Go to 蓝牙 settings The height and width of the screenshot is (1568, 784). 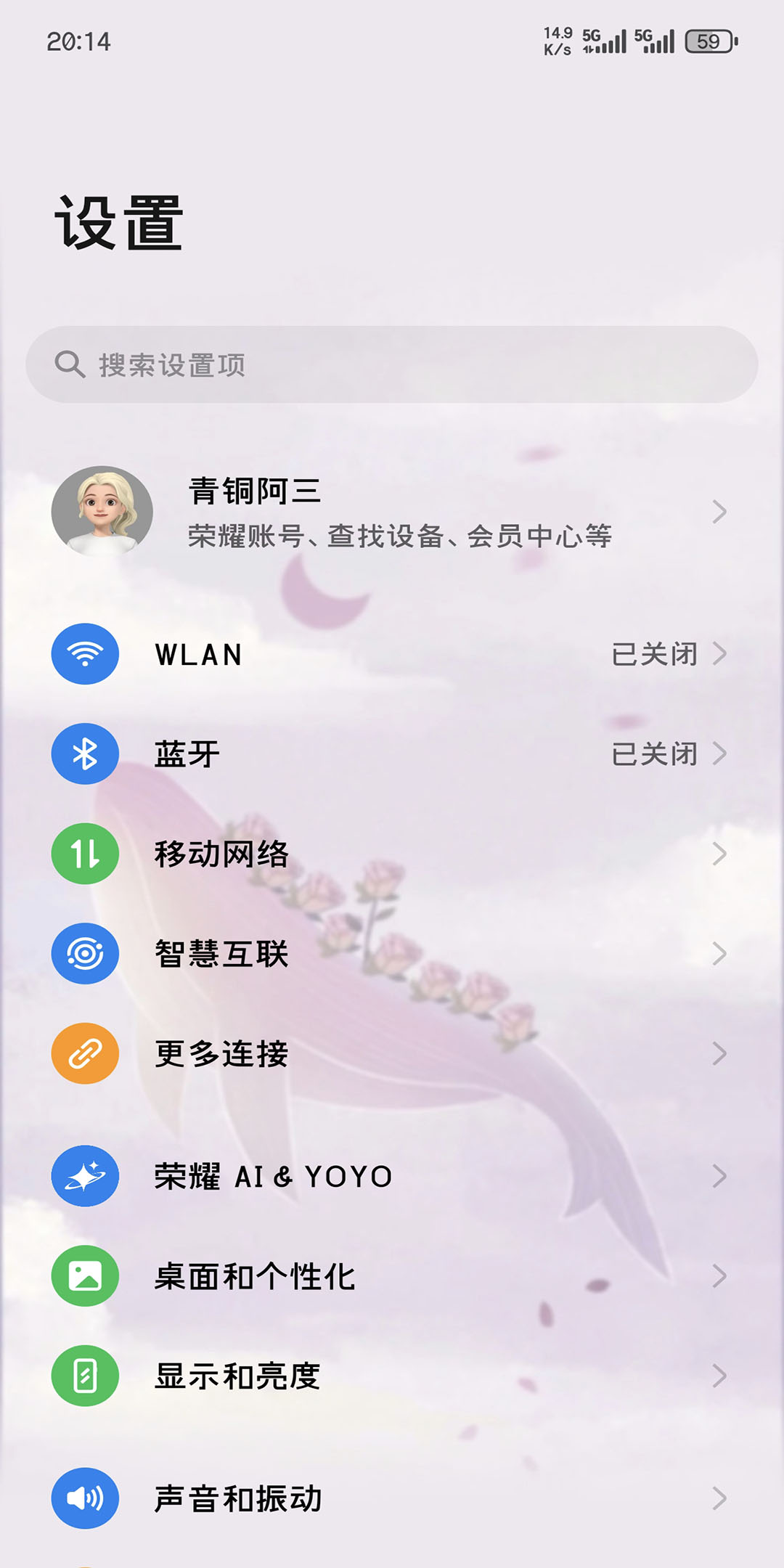click(392, 754)
